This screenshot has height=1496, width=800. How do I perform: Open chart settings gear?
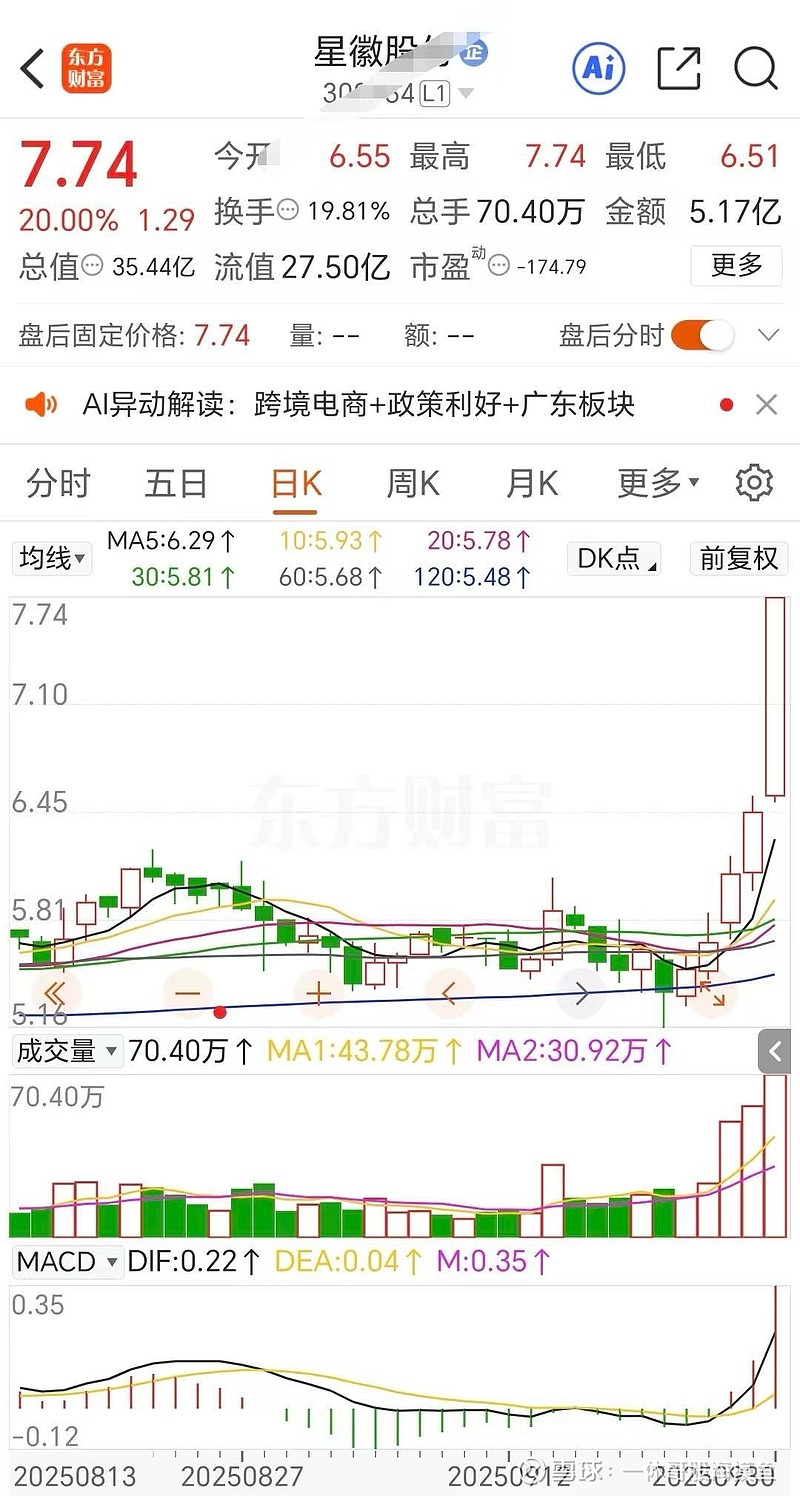coord(754,483)
